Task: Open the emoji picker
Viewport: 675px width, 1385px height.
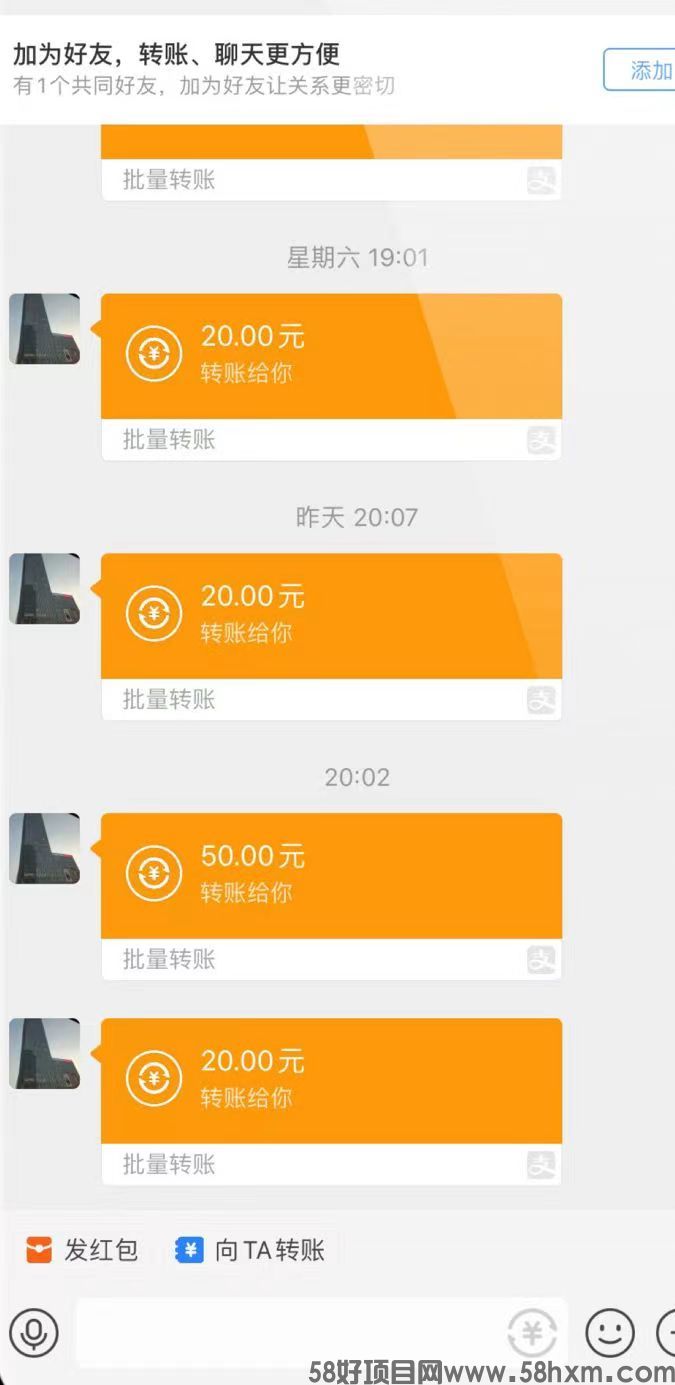Action: pos(609,1333)
